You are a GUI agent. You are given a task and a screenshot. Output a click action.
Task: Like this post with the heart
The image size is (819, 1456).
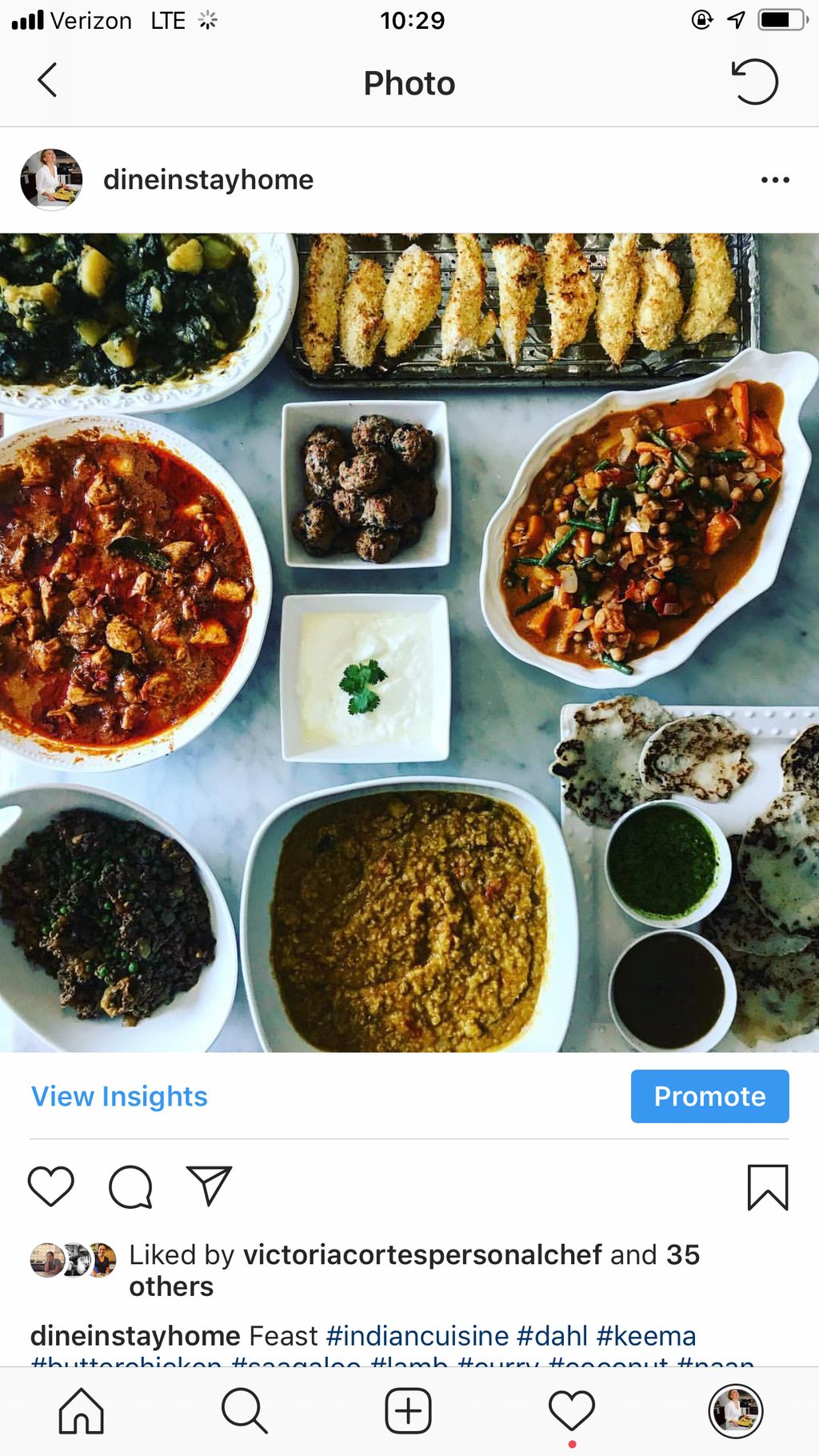[x=51, y=1186]
